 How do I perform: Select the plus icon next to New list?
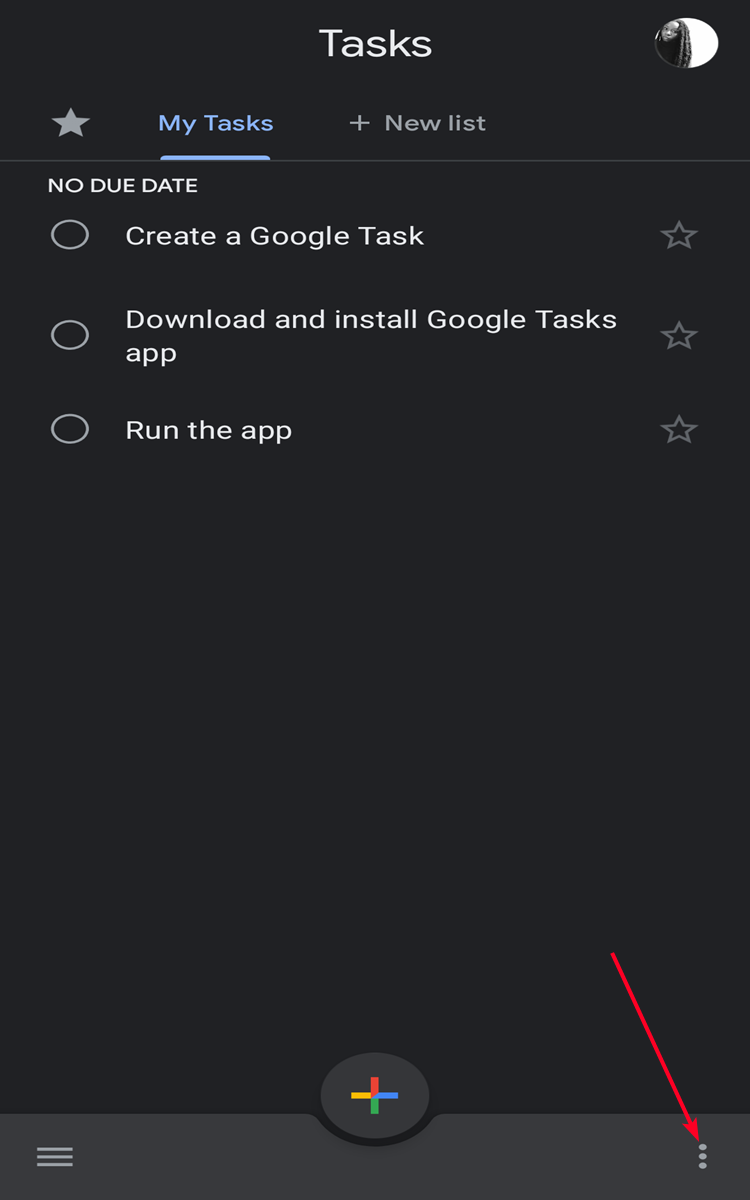coord(358,122)
